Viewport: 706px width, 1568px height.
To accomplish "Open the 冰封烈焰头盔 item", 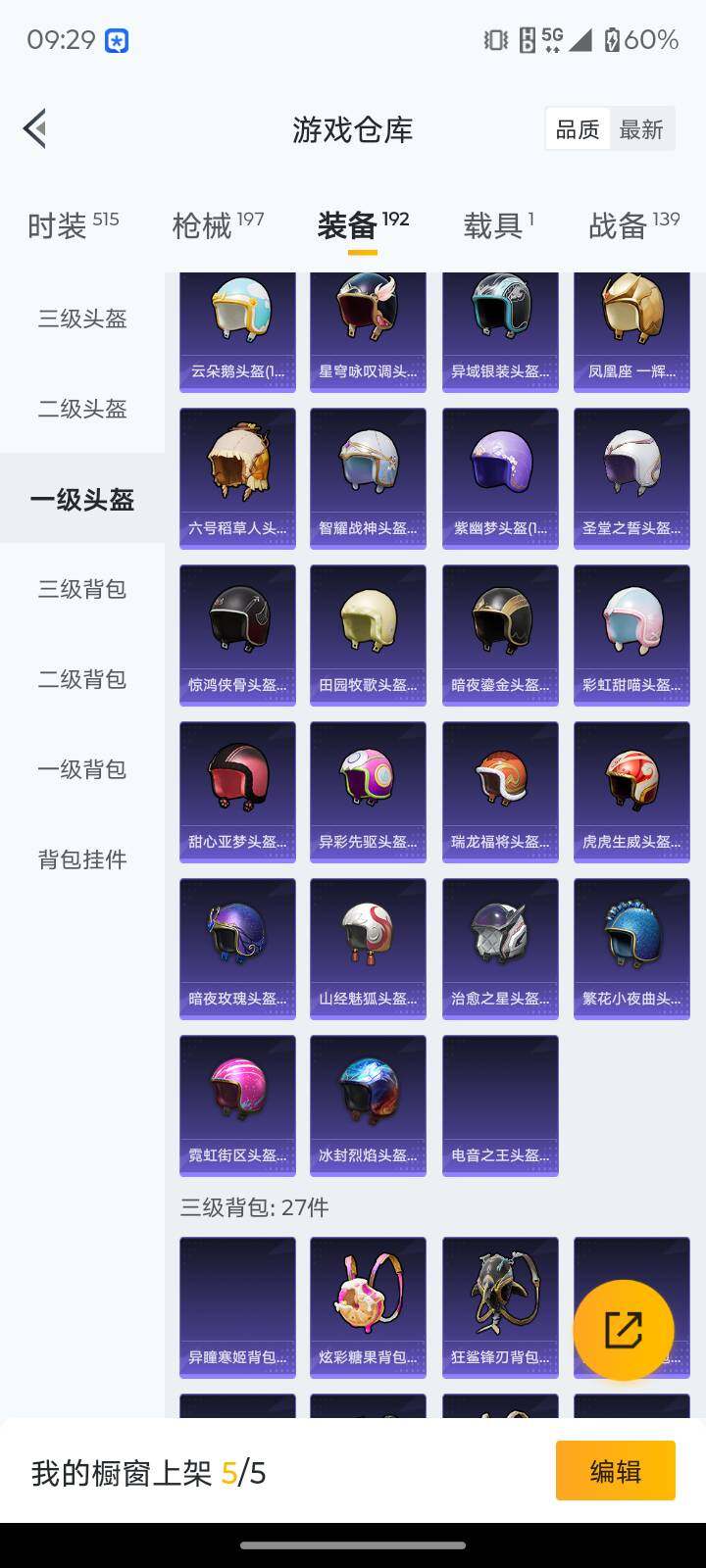I will click(368, 1105).
